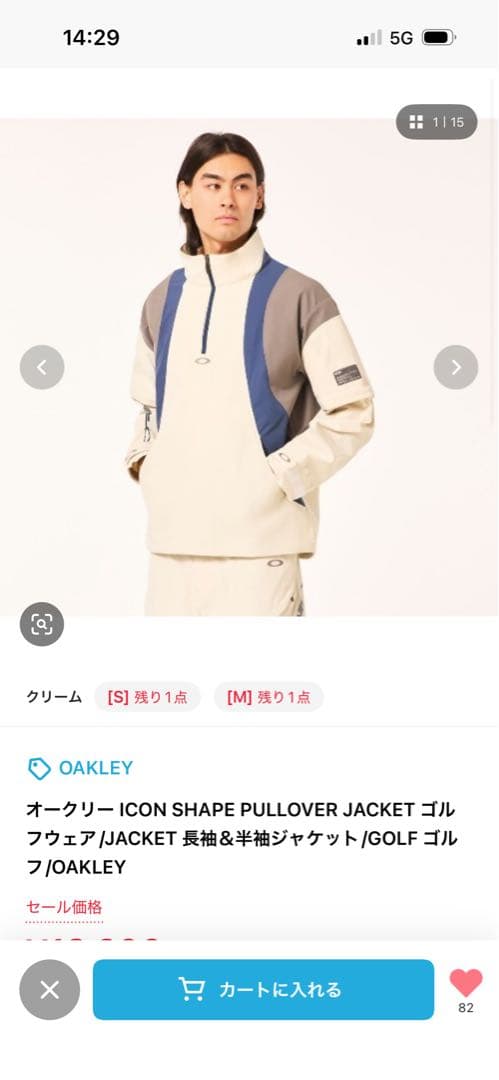
Task: Favorite this item with the heart
Action: click(x=466, y=983)
